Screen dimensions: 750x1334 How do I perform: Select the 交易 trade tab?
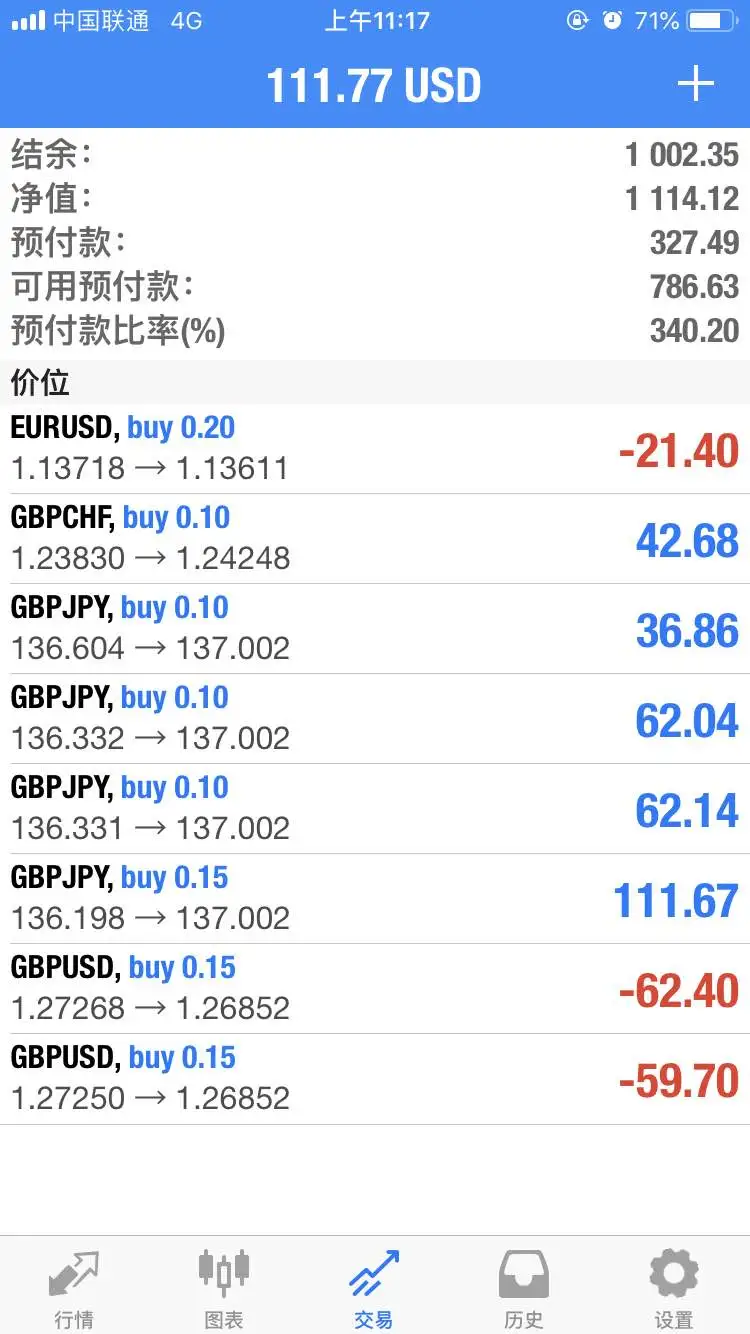pyautogui.click(x=374, y=1285)
